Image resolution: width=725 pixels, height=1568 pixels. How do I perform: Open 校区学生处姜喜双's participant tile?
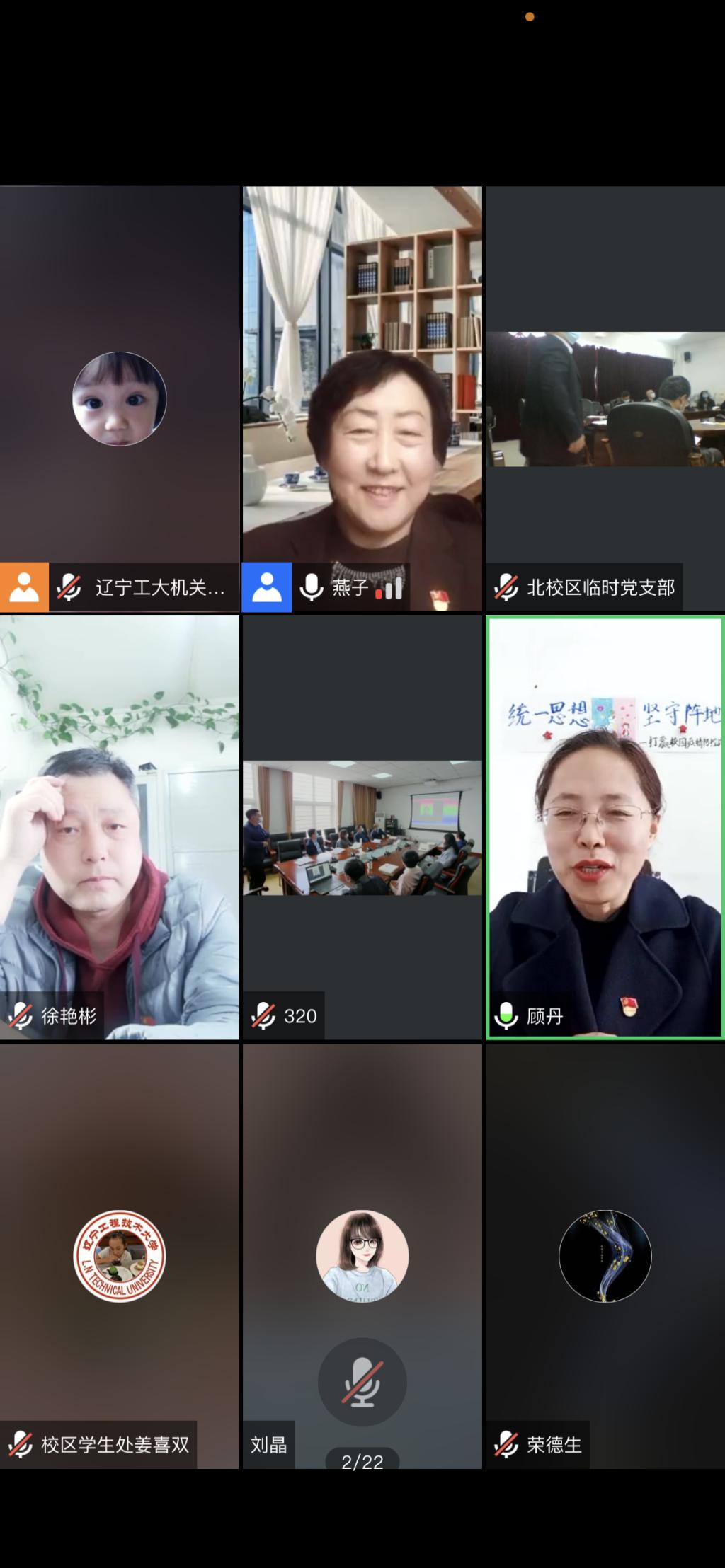(x=120, y=1256)
